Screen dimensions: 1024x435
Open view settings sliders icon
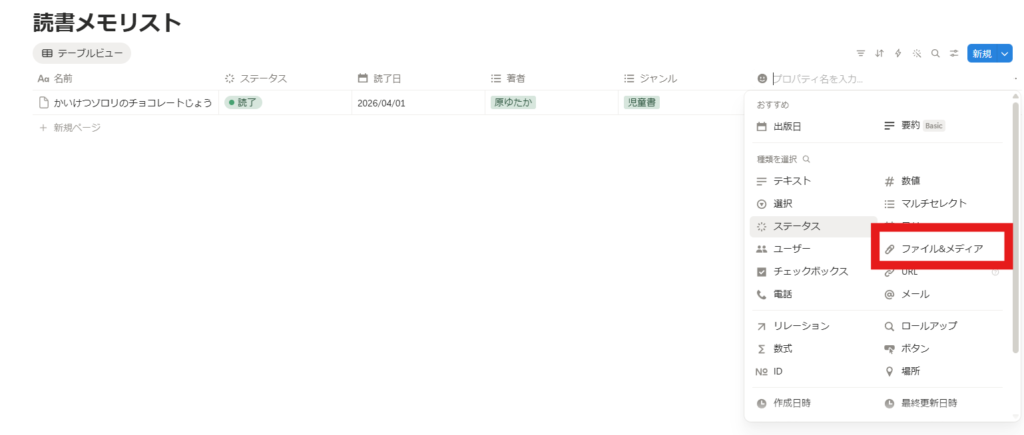pos(953,54)
